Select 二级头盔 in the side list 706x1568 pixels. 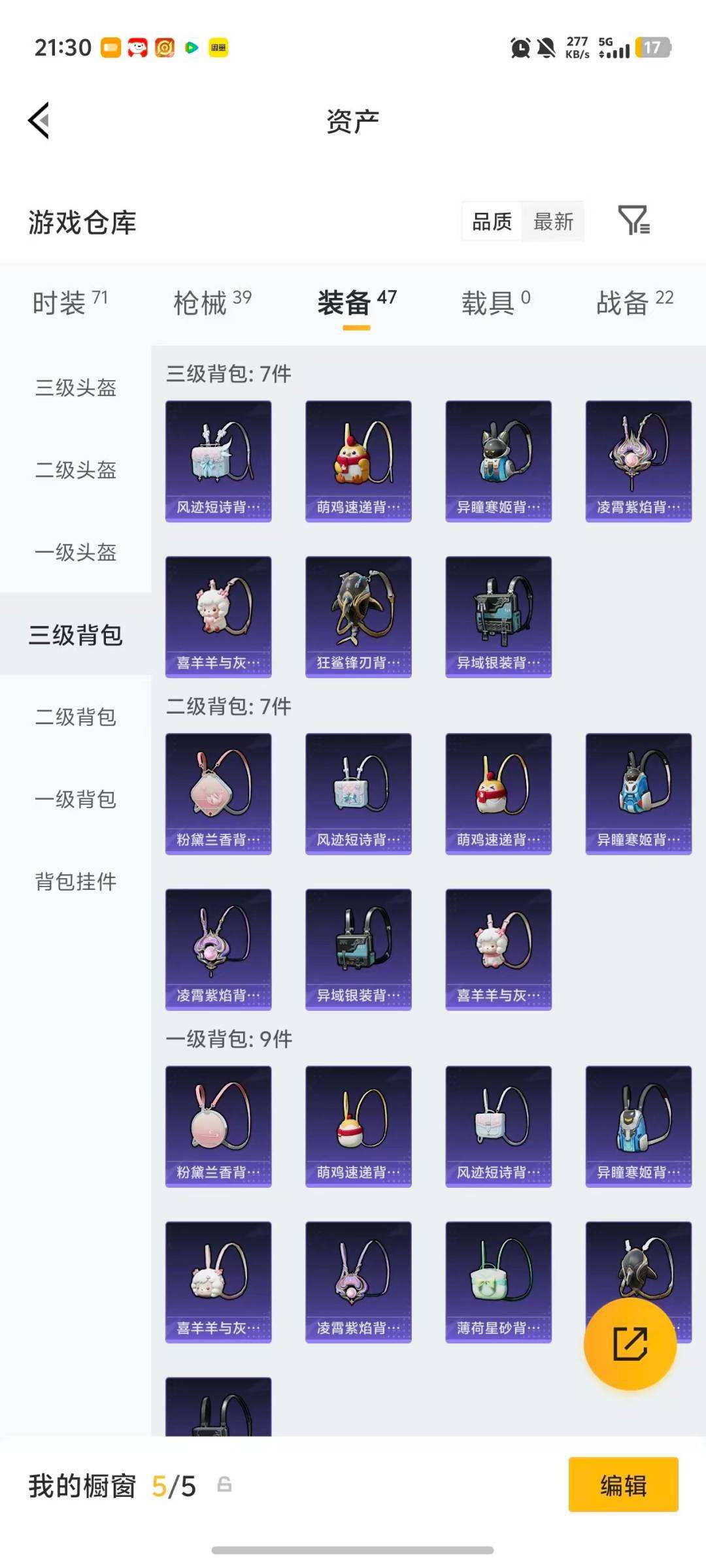(76, 470)
